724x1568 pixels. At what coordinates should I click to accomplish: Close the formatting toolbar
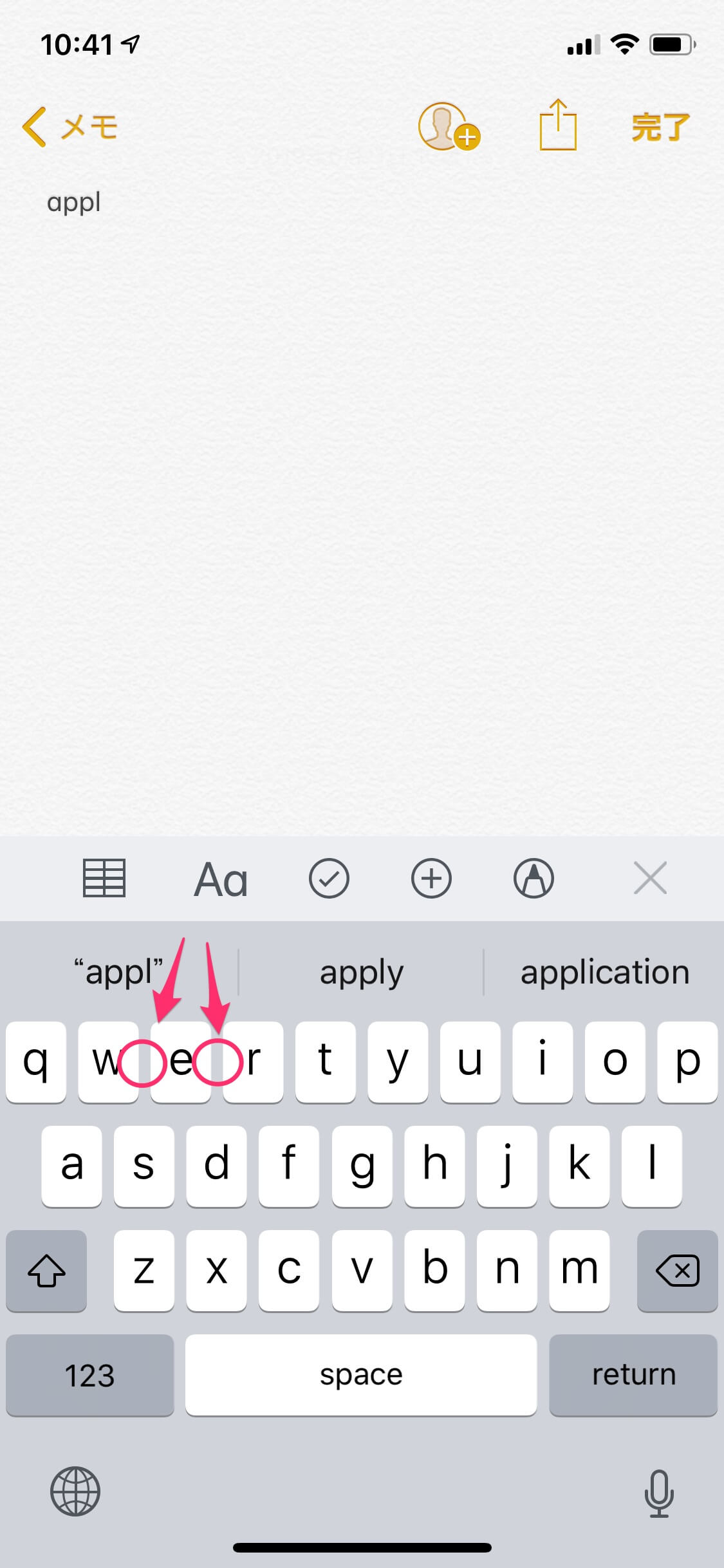(650, 878)
